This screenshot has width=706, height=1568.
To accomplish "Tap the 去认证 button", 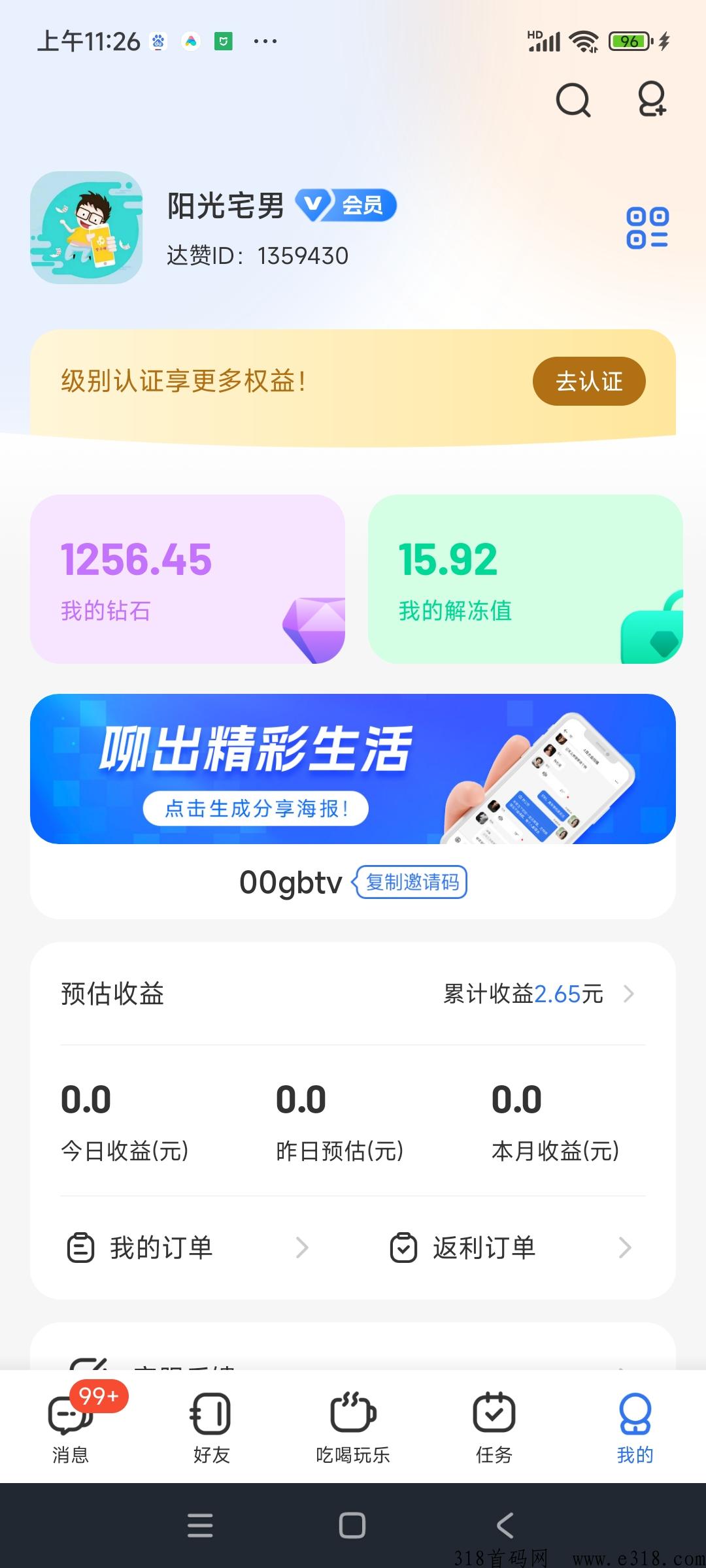I will (x=589, y=382).
